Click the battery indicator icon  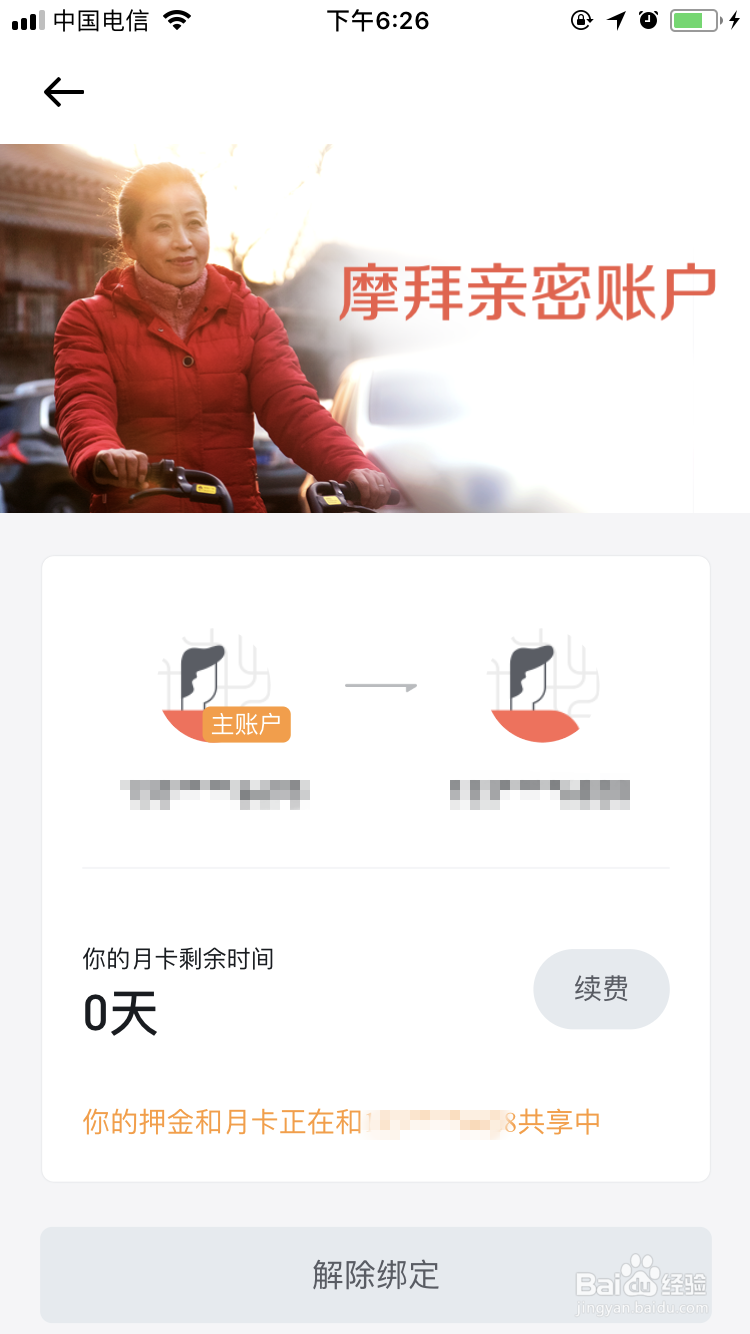pyautogui.click(x=695, y=19)
